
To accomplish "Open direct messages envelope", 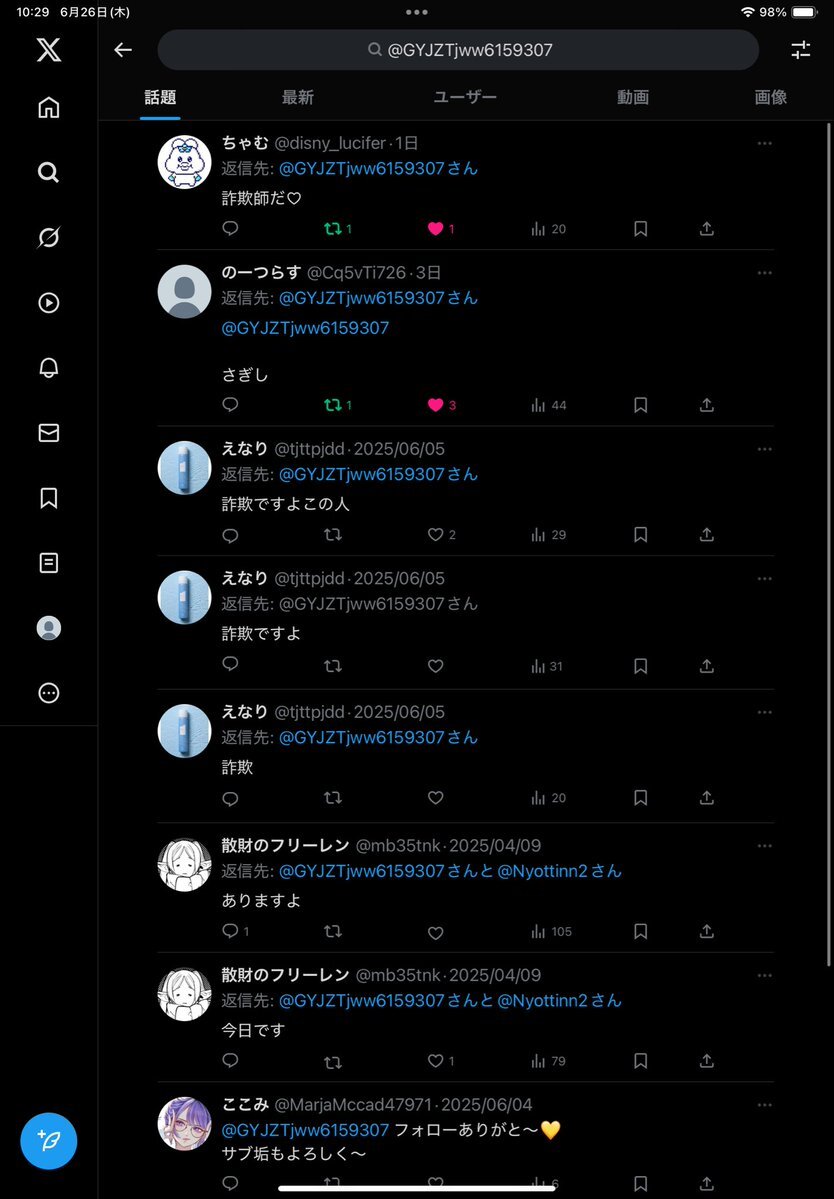I will pos(48,432).
